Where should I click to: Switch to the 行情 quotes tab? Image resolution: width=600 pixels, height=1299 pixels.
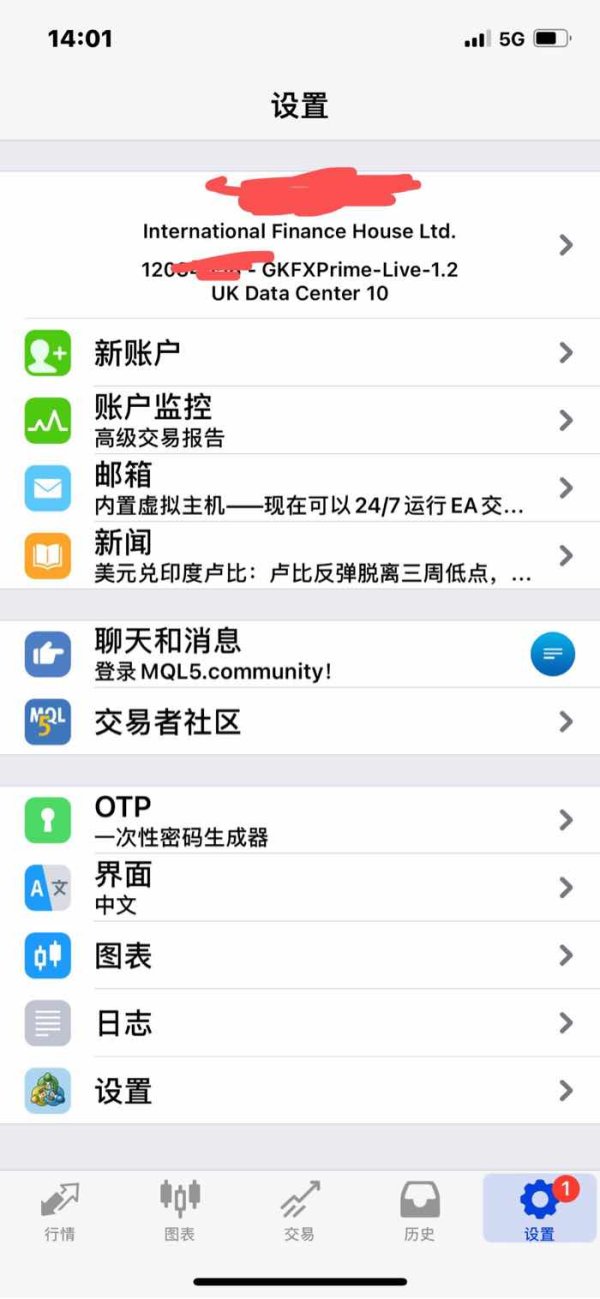point(60,1209)
